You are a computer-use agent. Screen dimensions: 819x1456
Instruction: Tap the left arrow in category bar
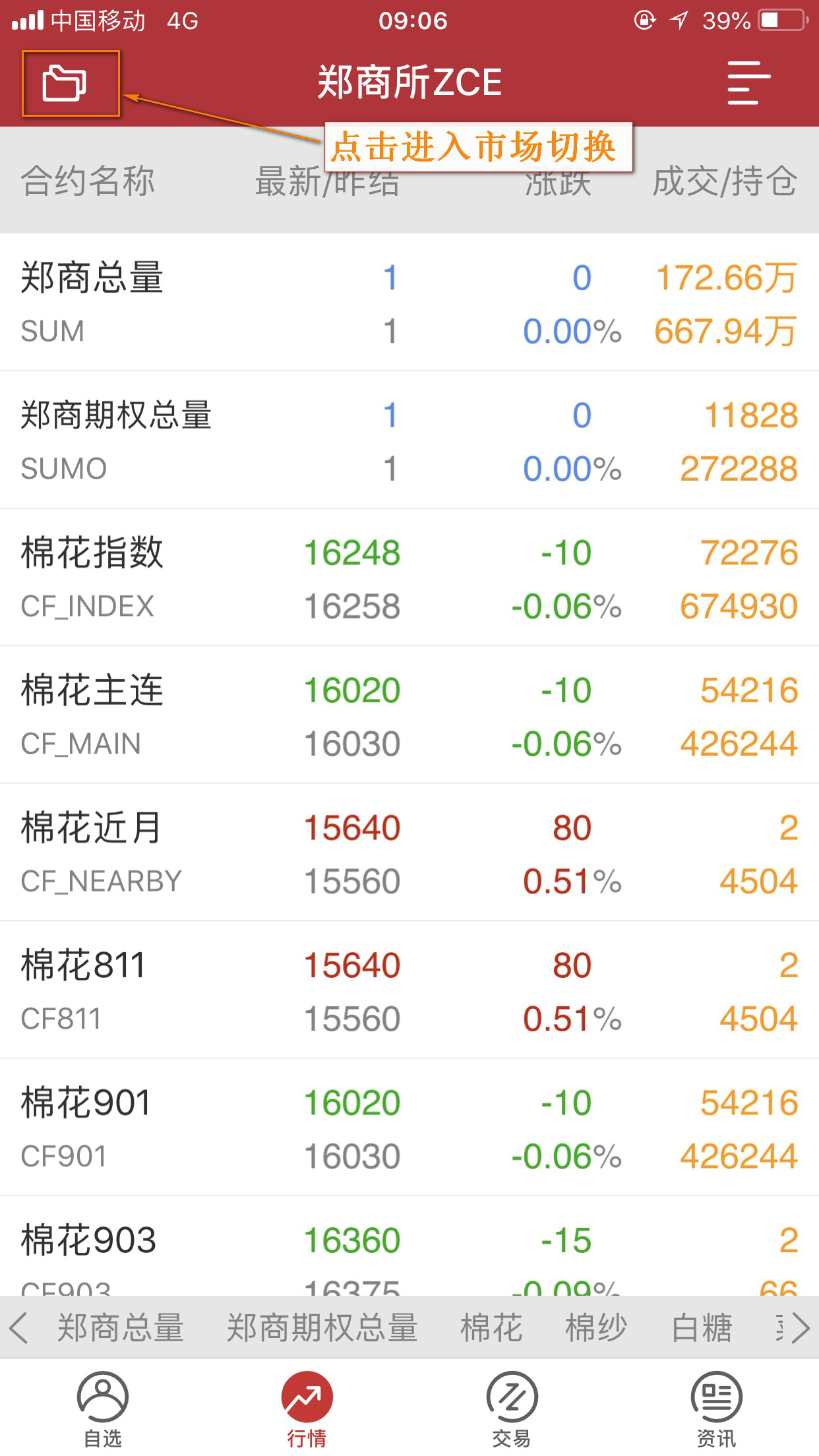tap(18, 1327)
